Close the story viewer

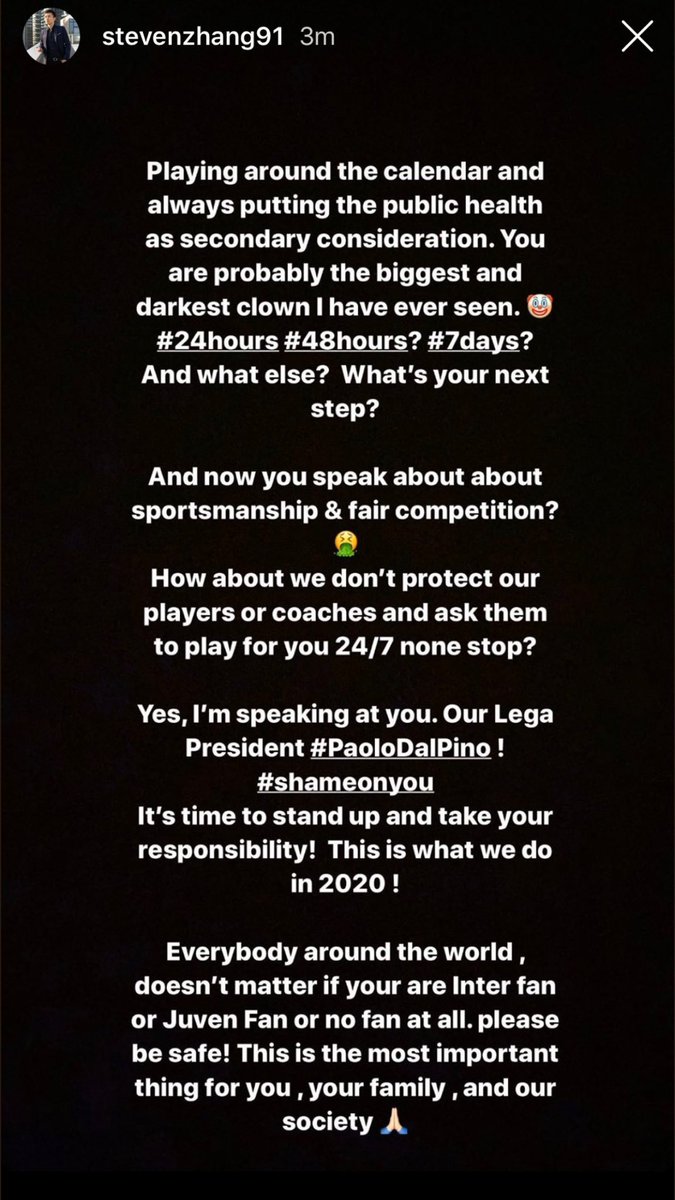(638, 36)
